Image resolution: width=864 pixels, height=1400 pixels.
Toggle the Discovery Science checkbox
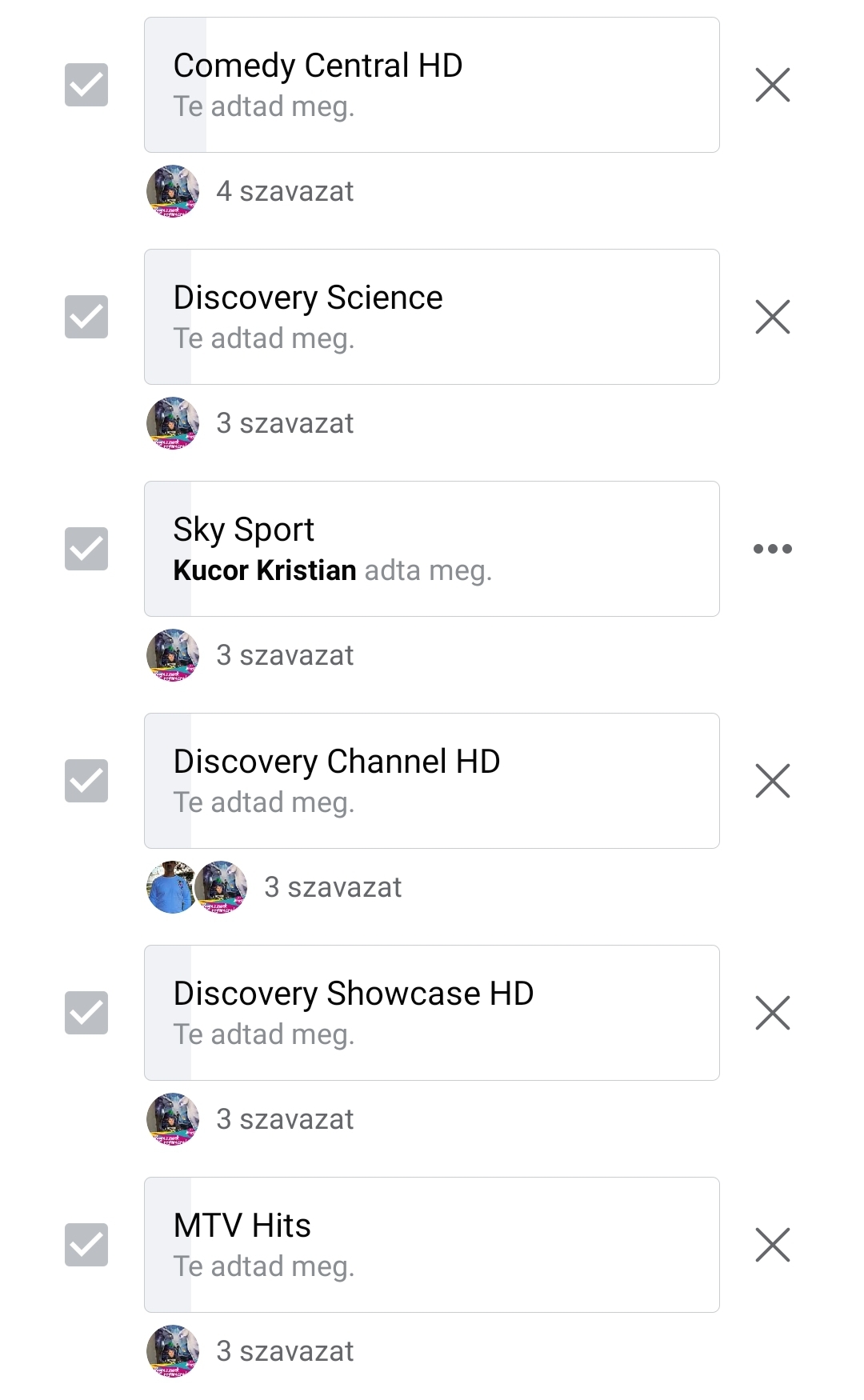tap(86, 317)
